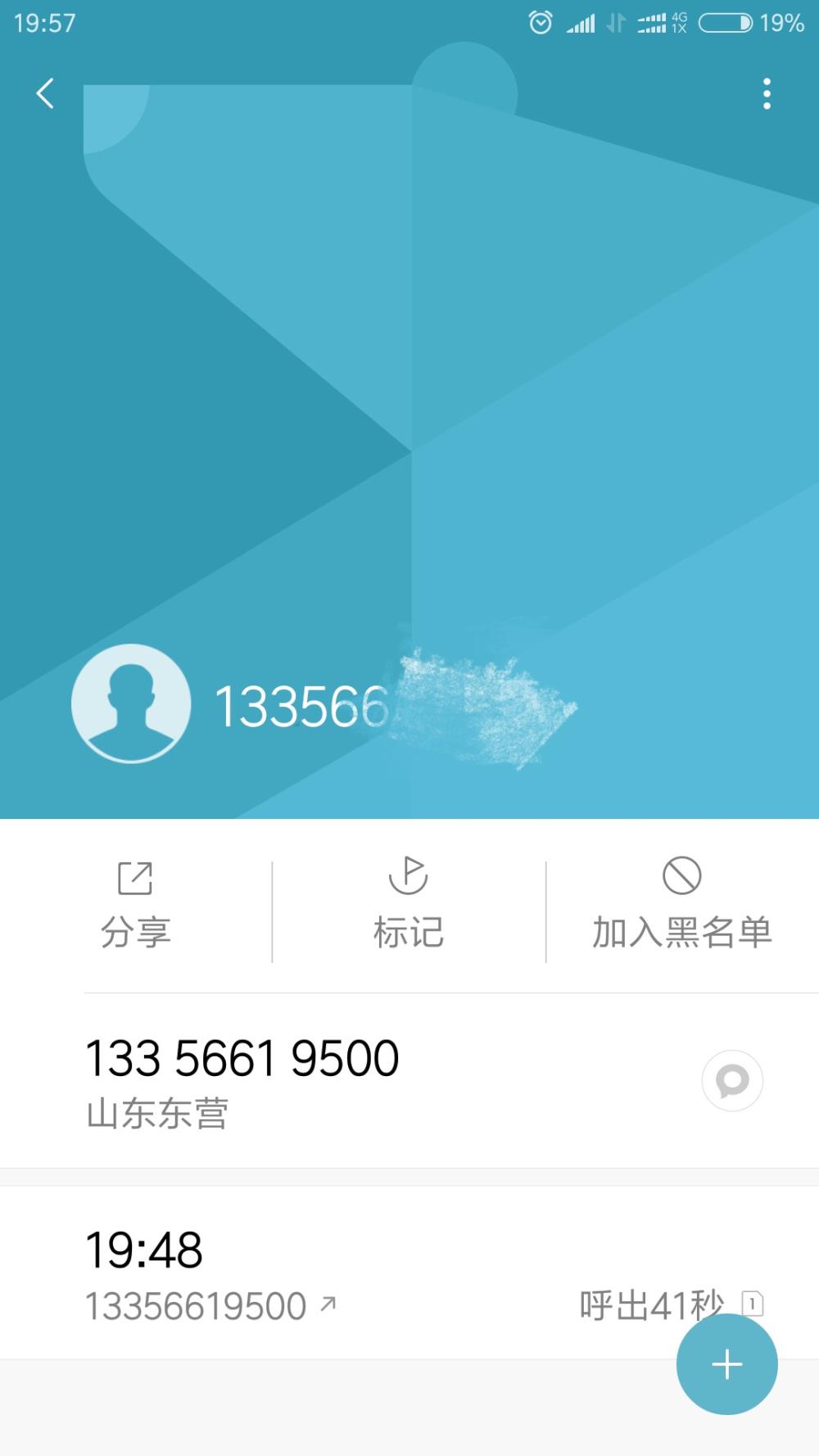Go back using the top-left arrow
Screen dimensions: 819x1456
point(46,93)
